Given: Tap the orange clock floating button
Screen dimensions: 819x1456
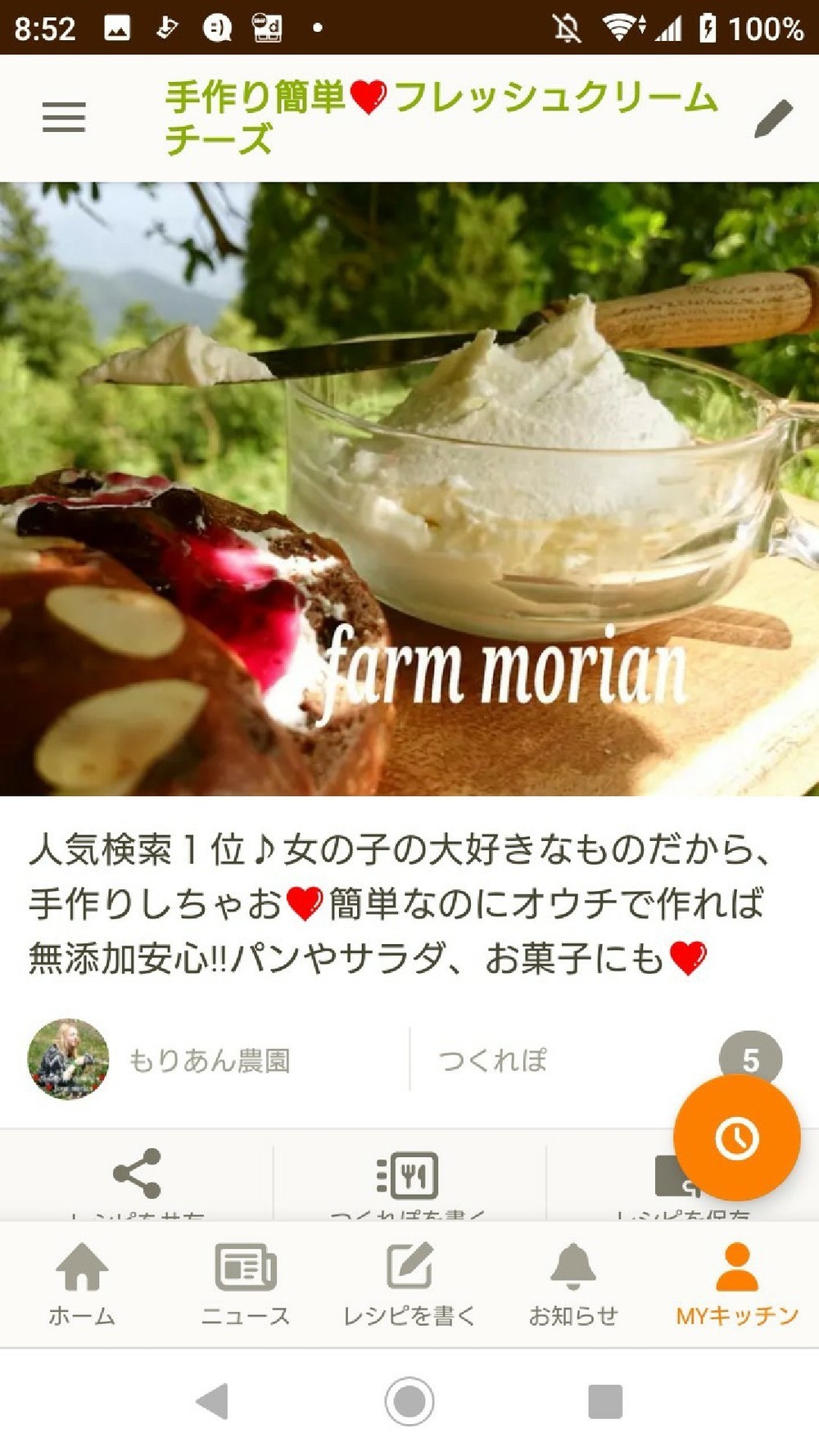Looking at the screenshot, I should (736, 1137).
